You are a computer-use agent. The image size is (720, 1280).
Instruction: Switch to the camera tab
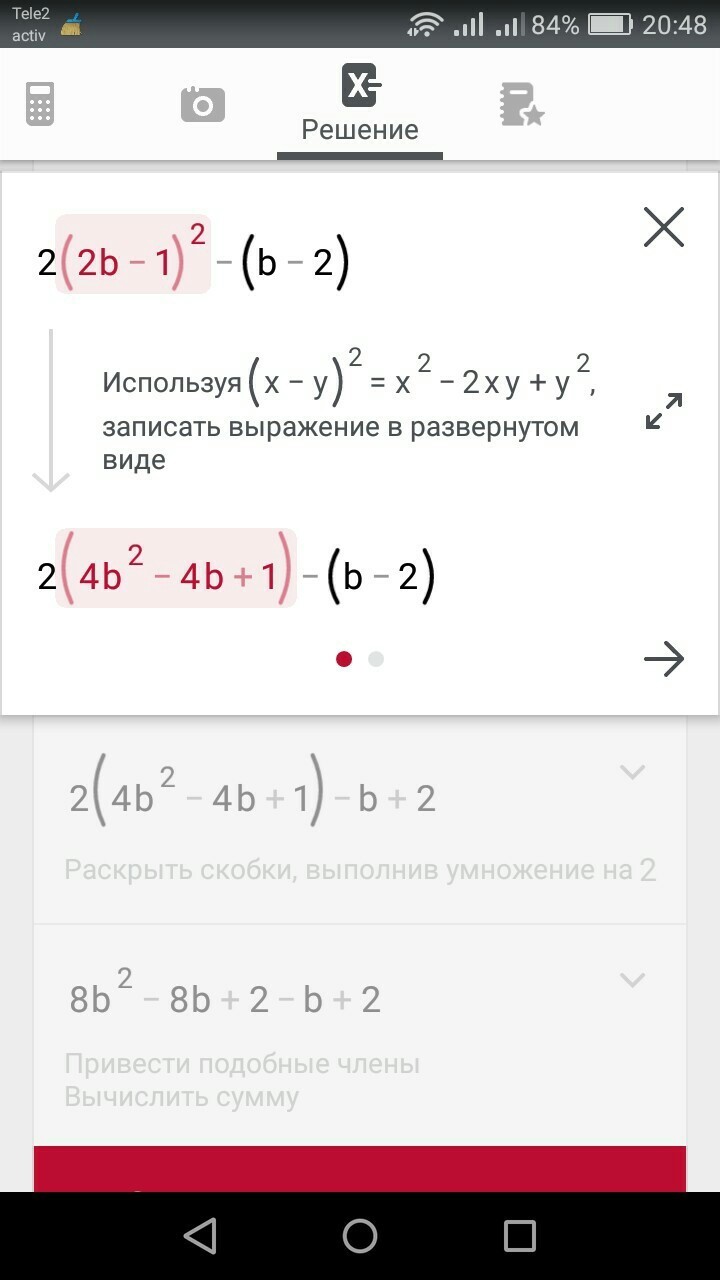tap(202, 104)
